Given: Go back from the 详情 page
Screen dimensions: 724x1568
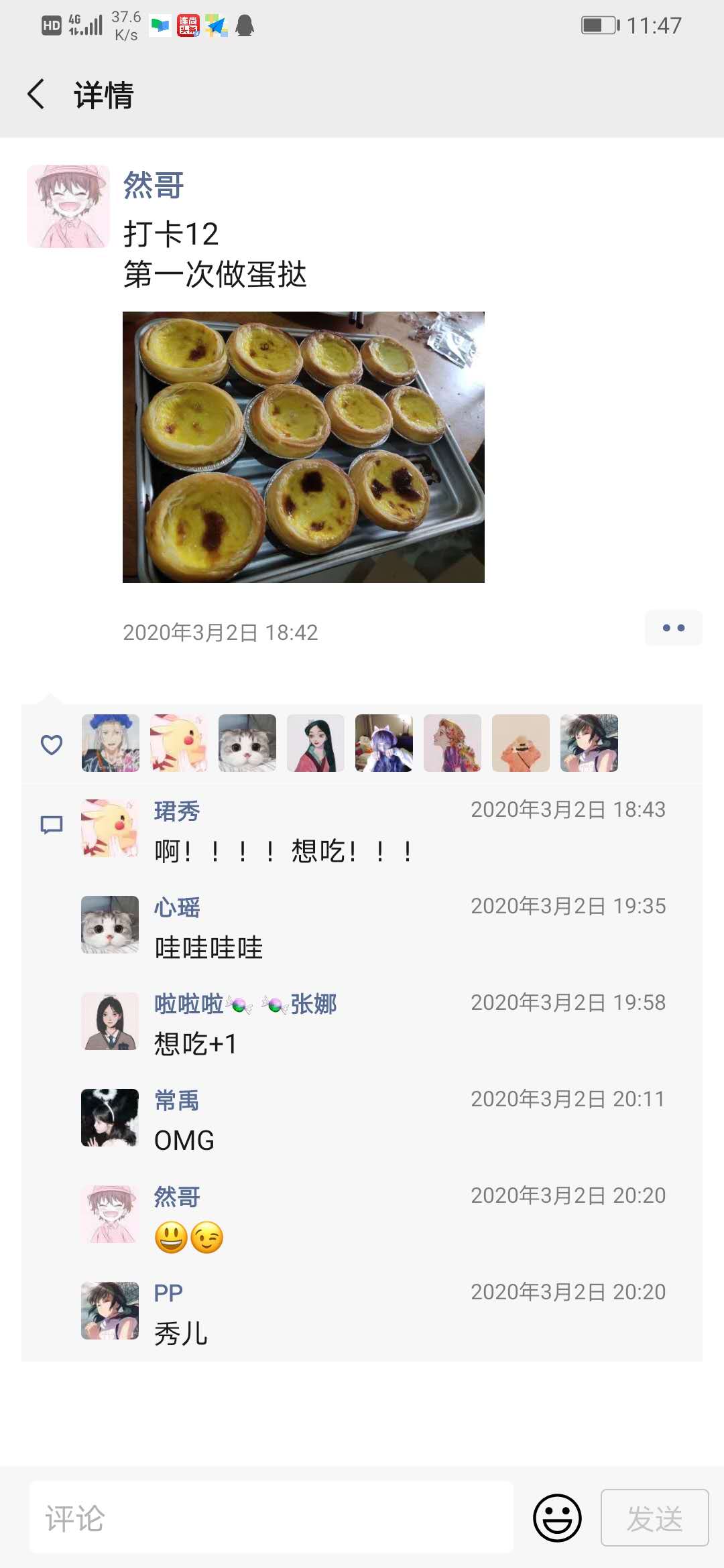Looking at the screenshot, I should point(37,94).
